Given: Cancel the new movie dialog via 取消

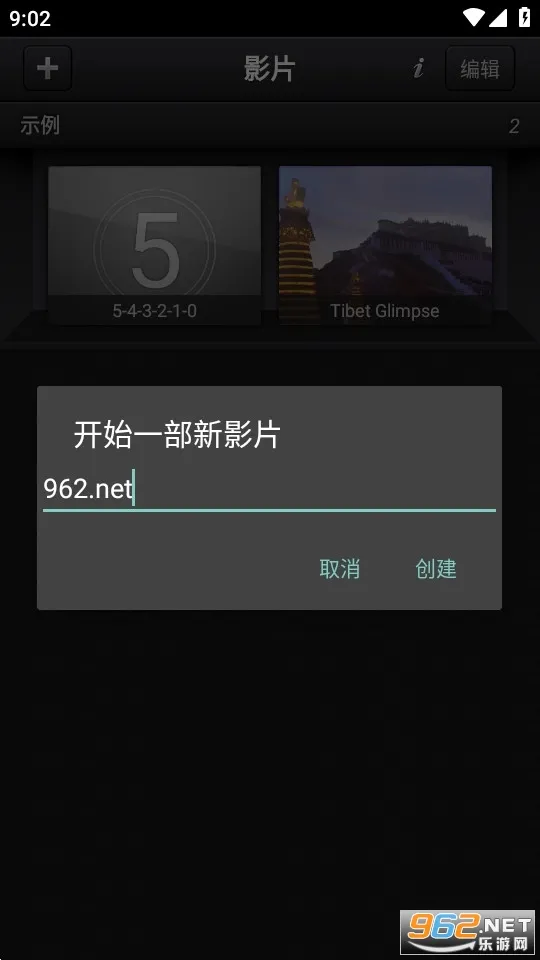Looking at the screenshot, I should point(340,569).
